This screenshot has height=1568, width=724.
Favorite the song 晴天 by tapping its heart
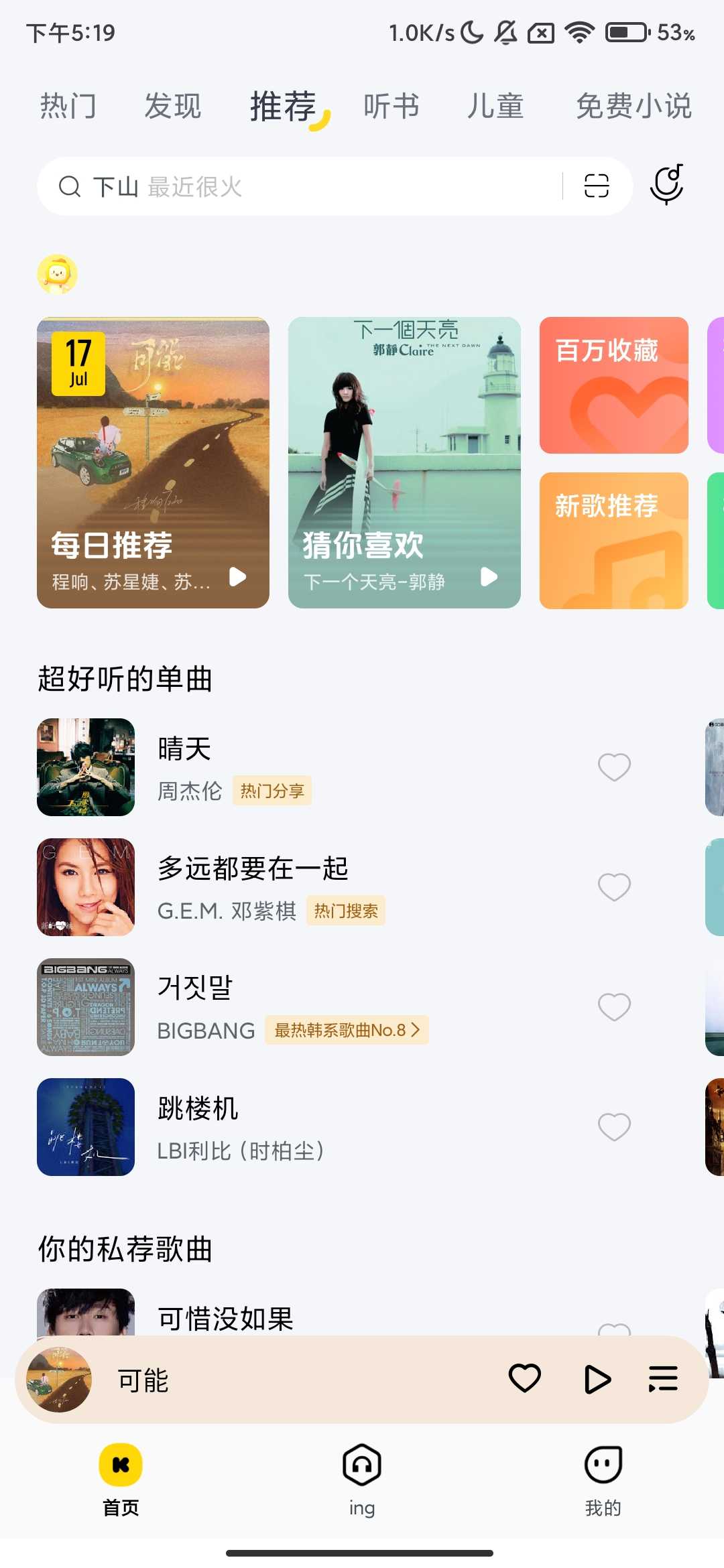[x=613, y=767]
